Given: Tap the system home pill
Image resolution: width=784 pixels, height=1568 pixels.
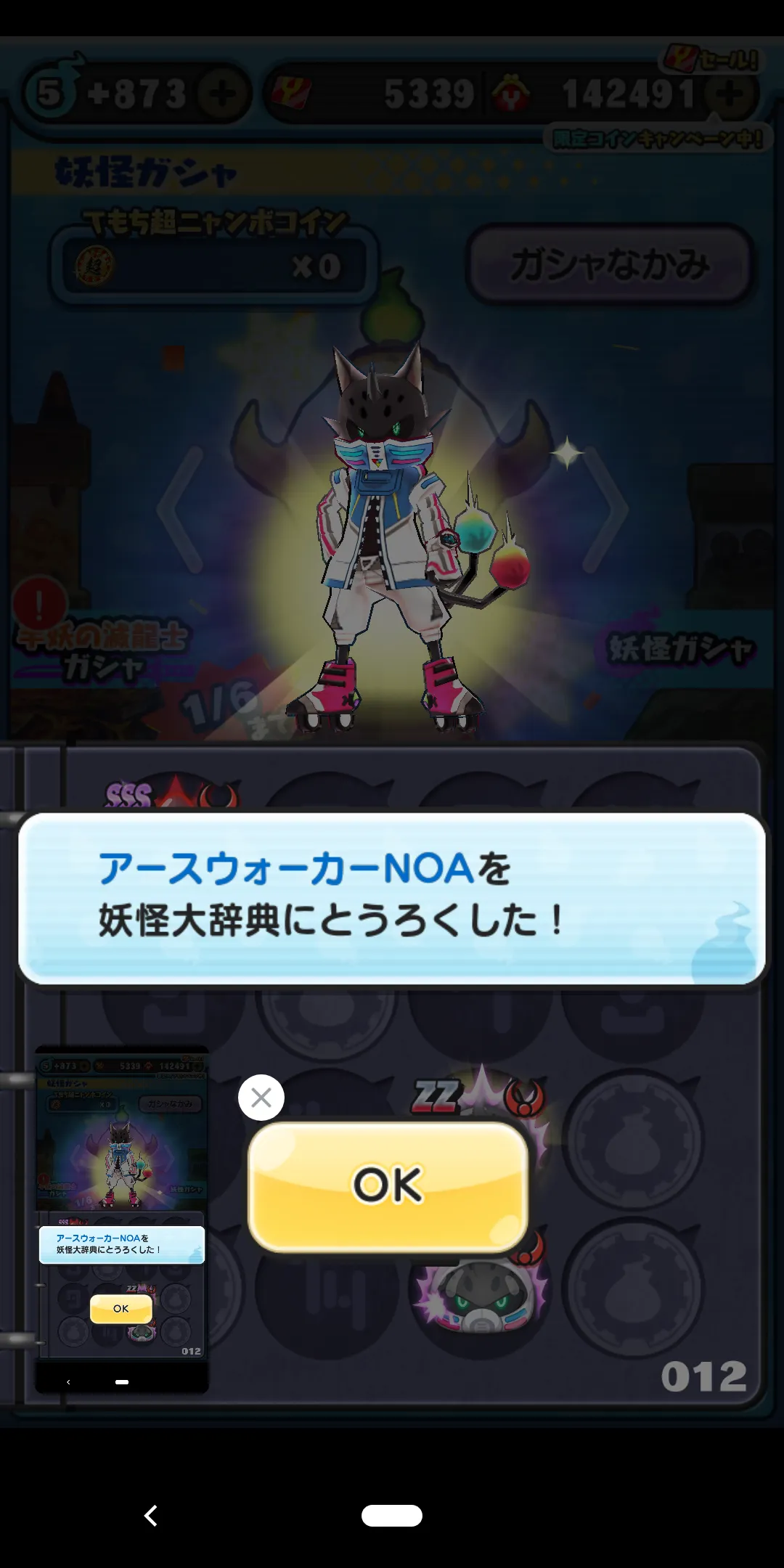Looking at the screenshot, I should (x=392, y=1515).
